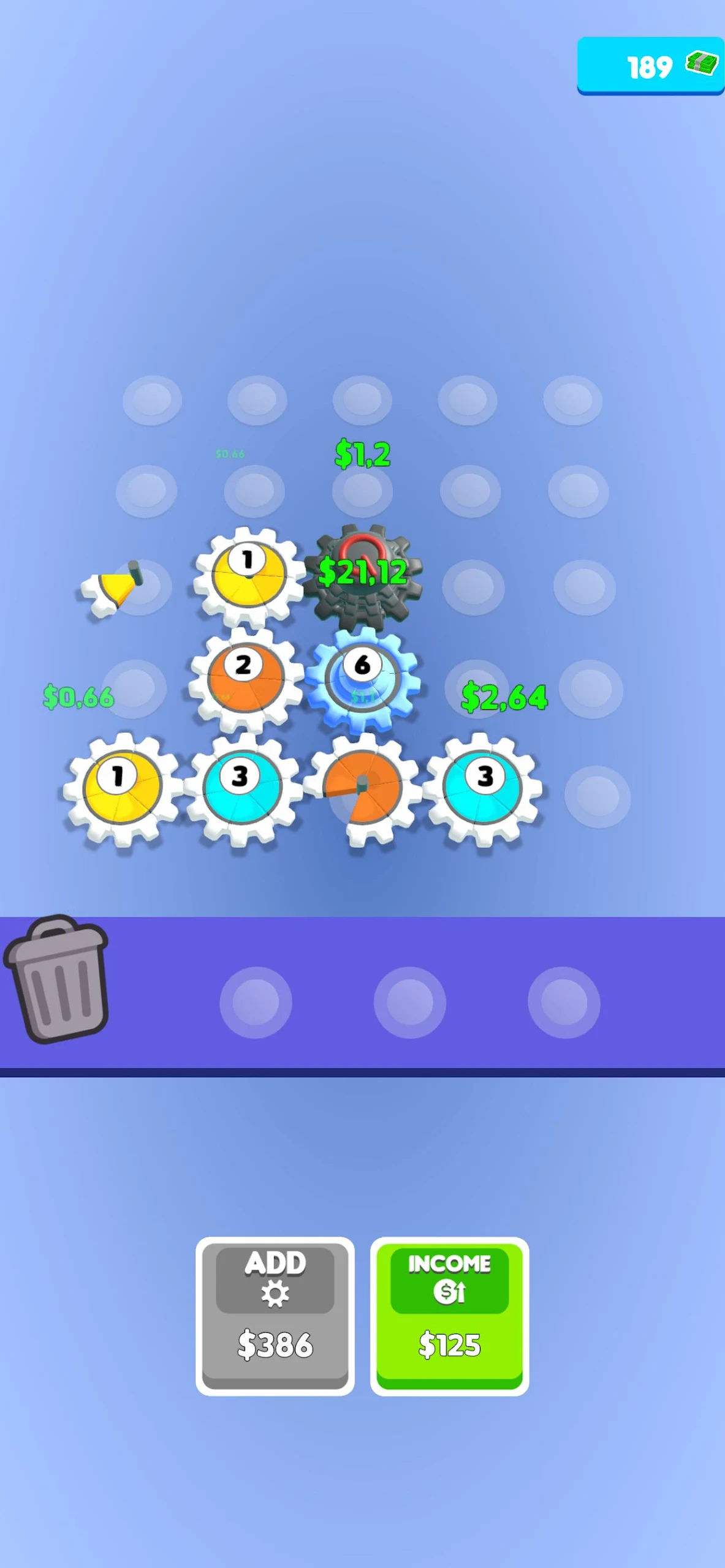This screenshot has width=725, height=1568.
Task: Tap the cash balance showing 189
Action: pos(650,66)
